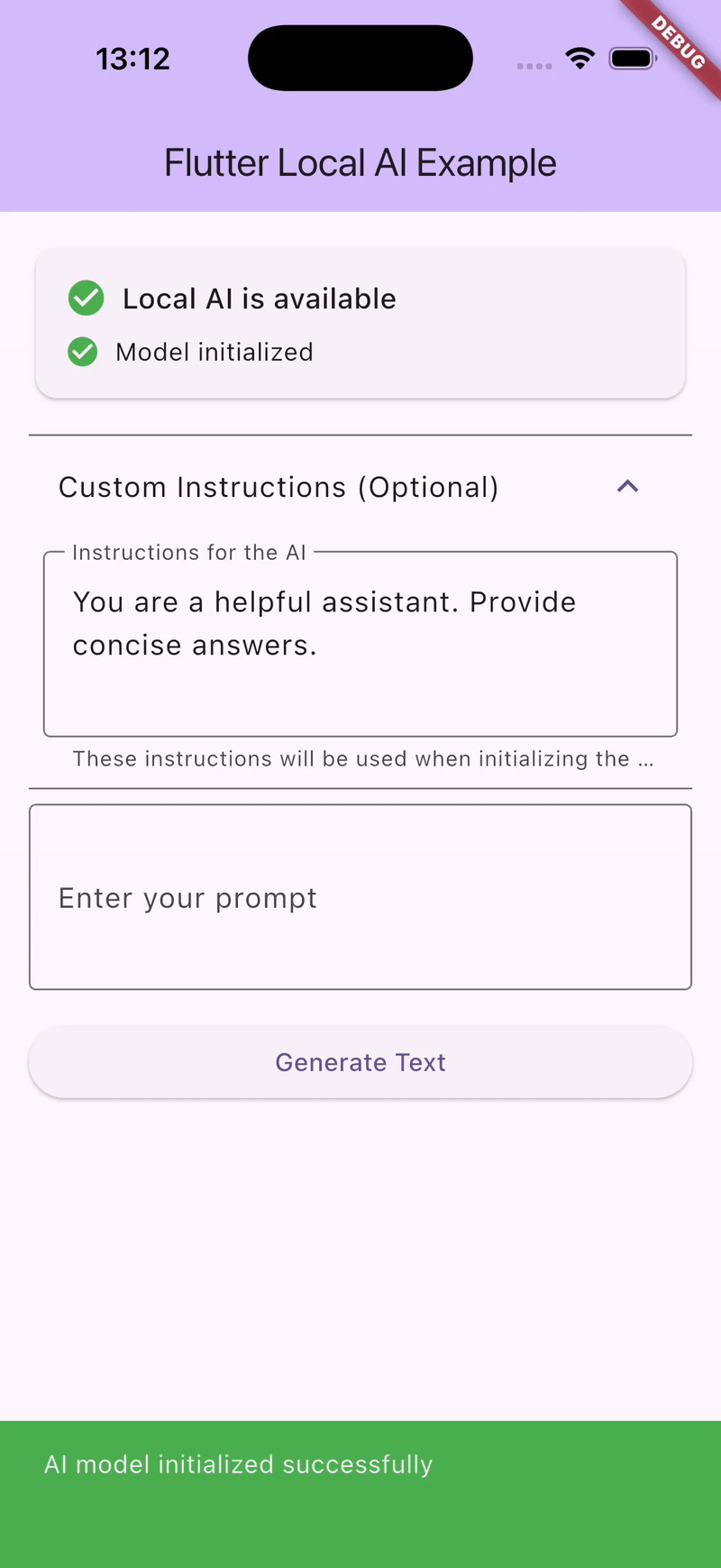
Task: Click the checkmark next to Model initialized
Action: click(x=82, y=352)
